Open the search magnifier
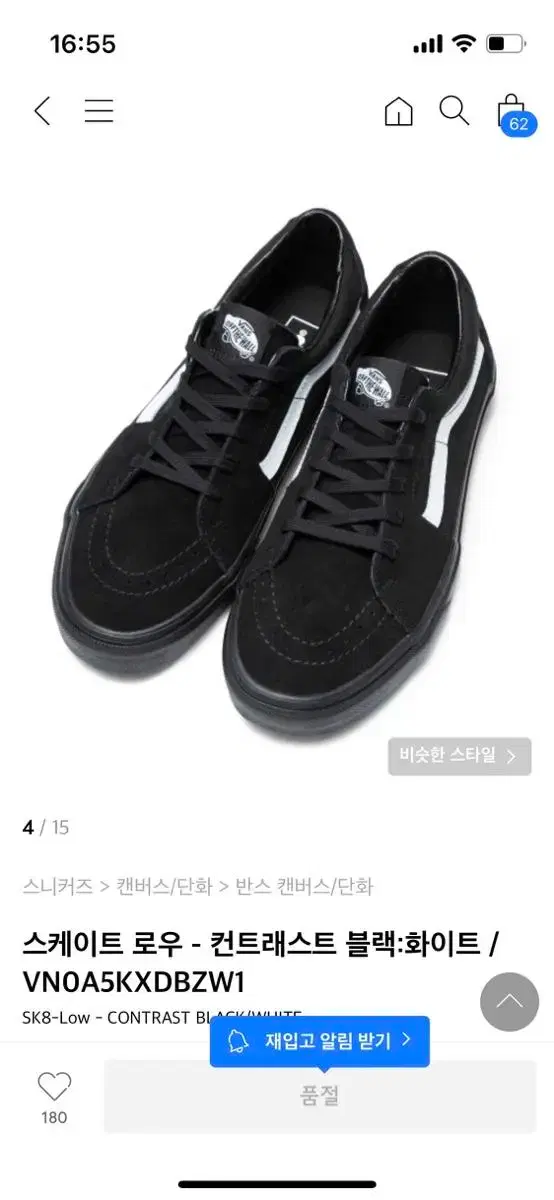 click(454, 111)
